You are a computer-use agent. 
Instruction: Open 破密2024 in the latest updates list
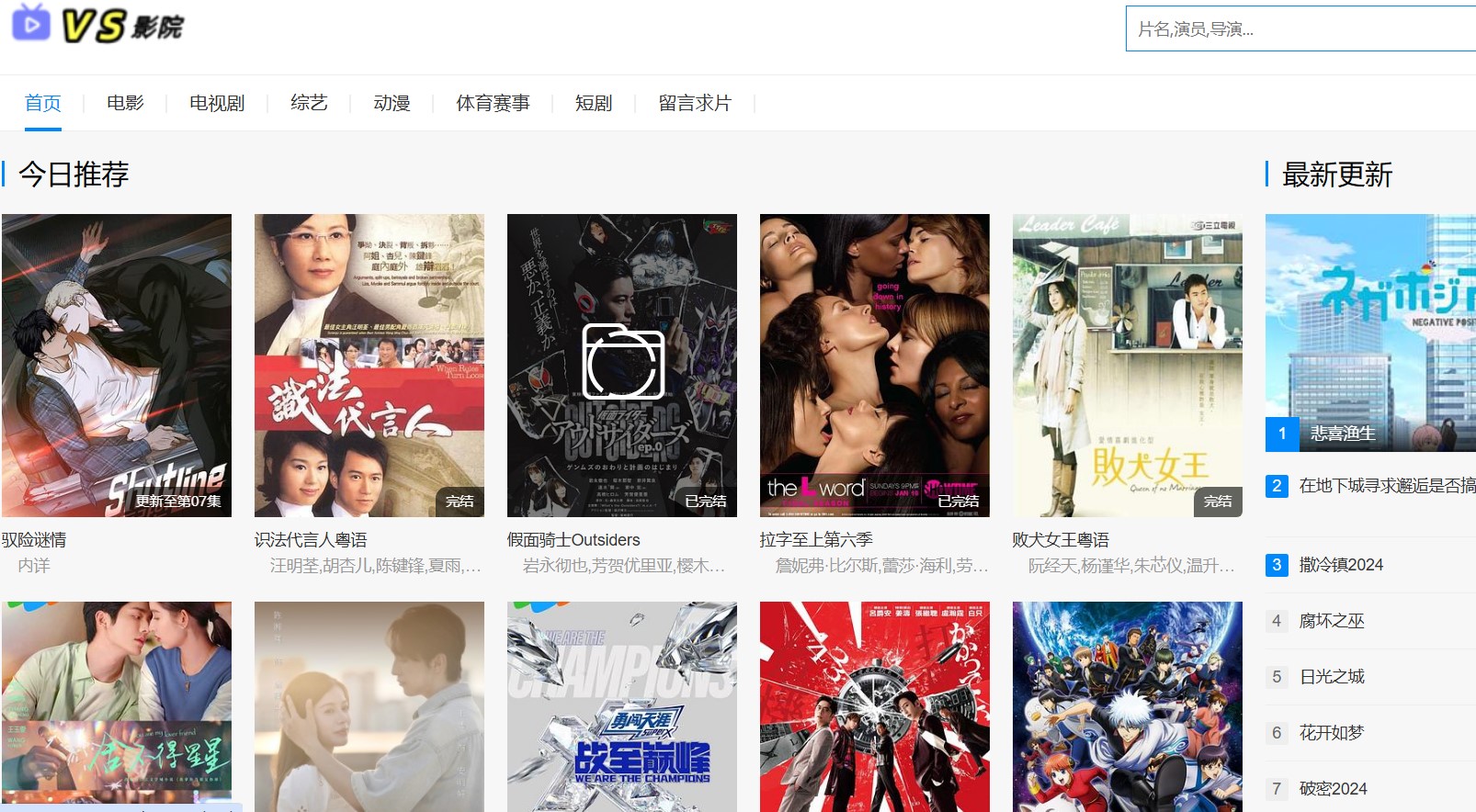tap(1333, 789)
